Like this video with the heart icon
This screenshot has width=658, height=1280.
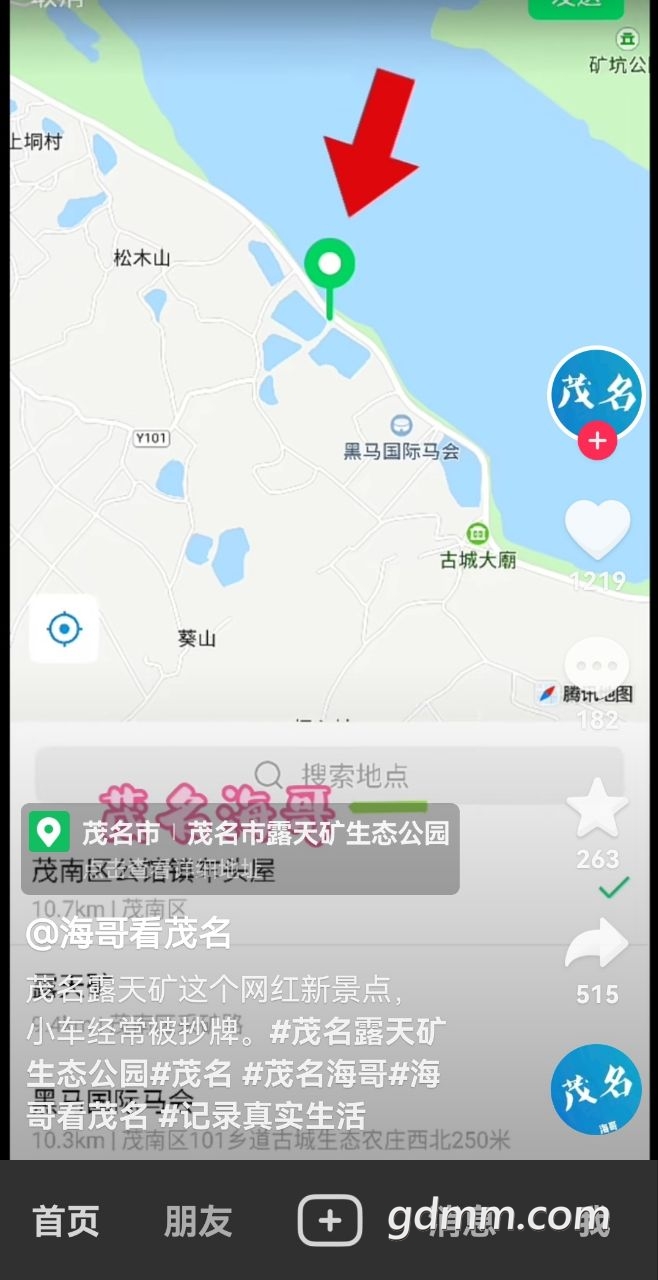pyautogui.click(x=597, y=529)
